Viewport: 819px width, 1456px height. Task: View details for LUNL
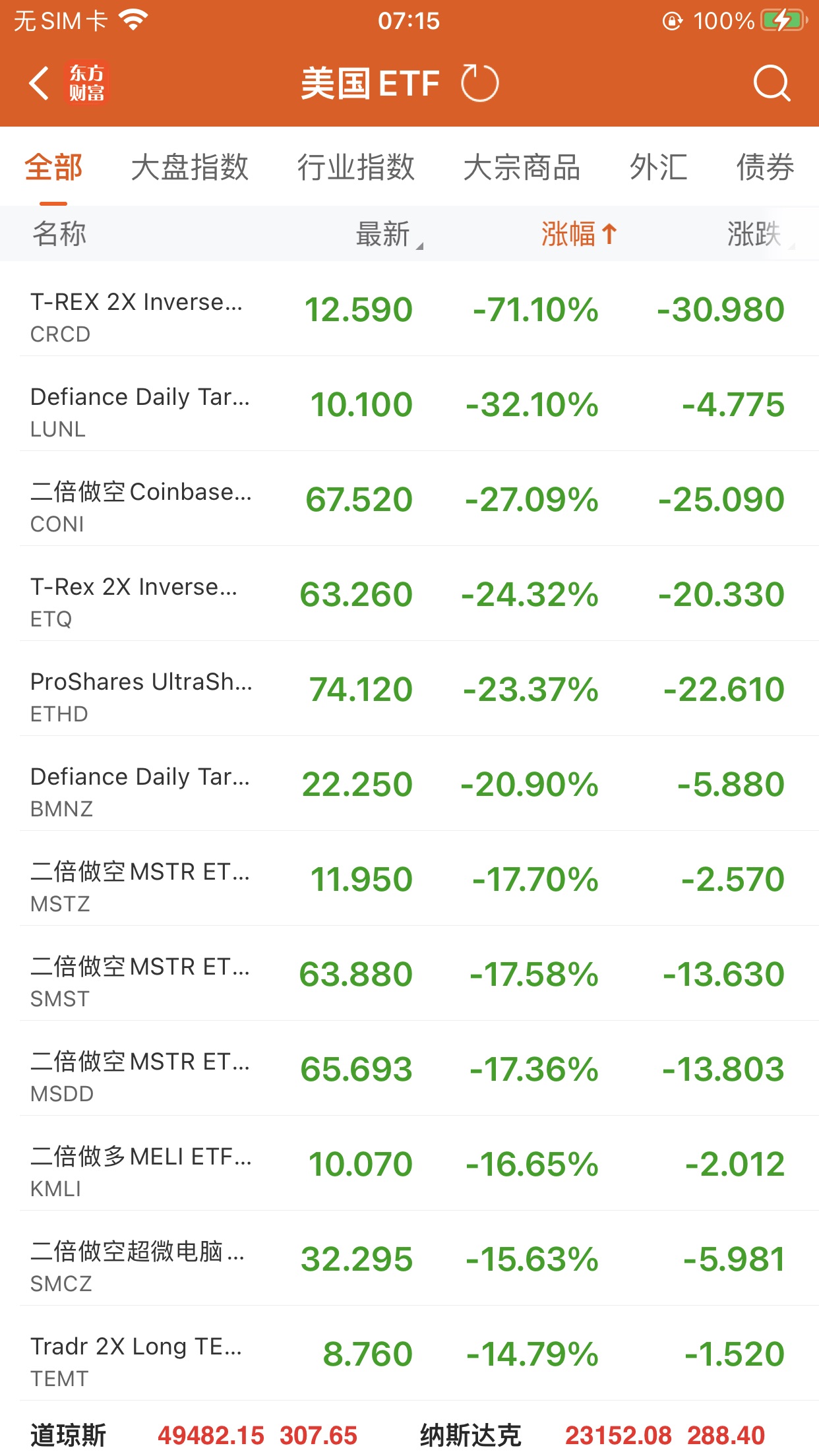pos(409,404)
